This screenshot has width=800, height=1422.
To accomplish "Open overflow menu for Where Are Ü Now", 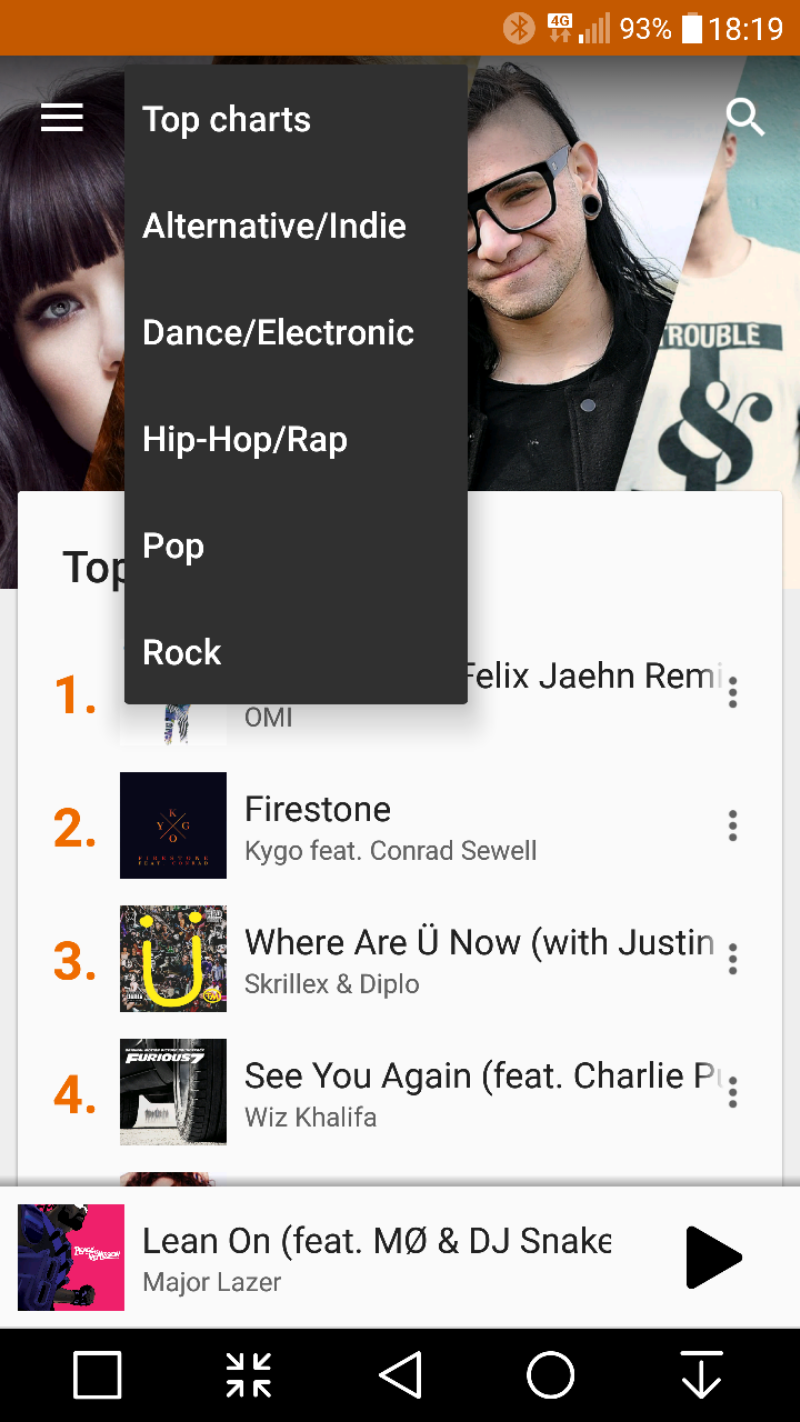I will point(733,959).
